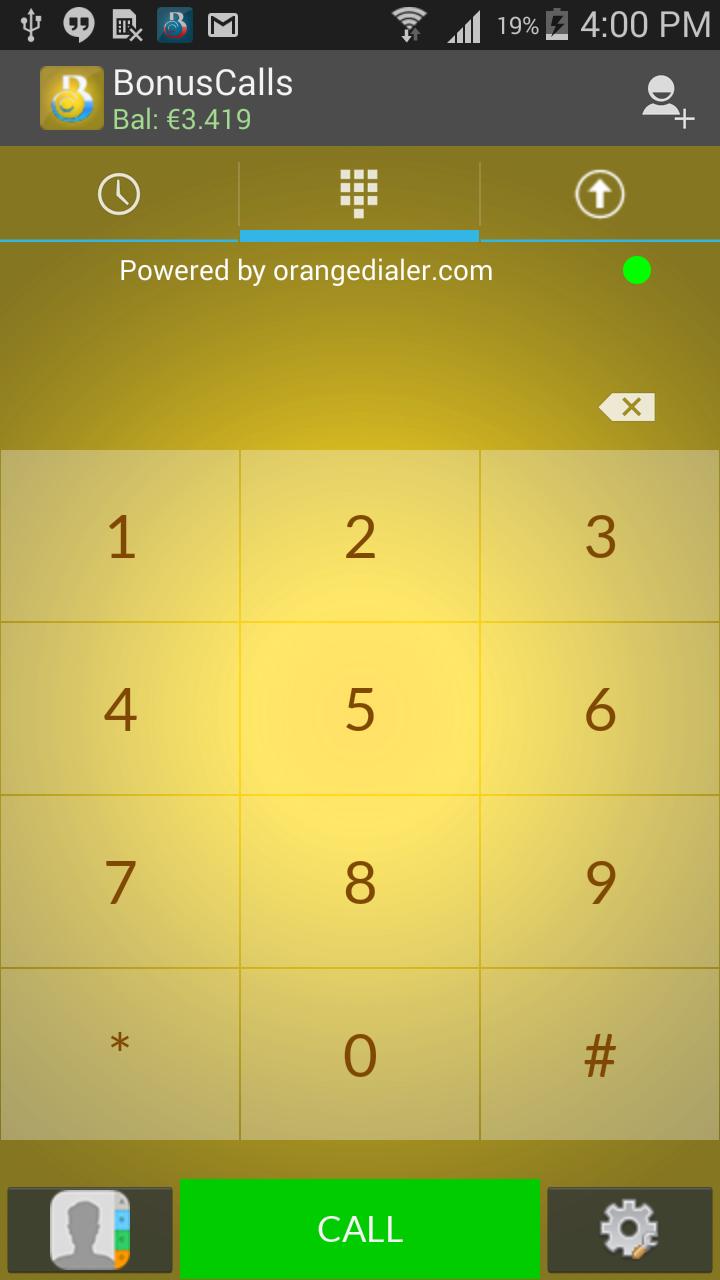720x1280 pixels.
Task: Open dialer settings gear
Action: [629, 1229]
